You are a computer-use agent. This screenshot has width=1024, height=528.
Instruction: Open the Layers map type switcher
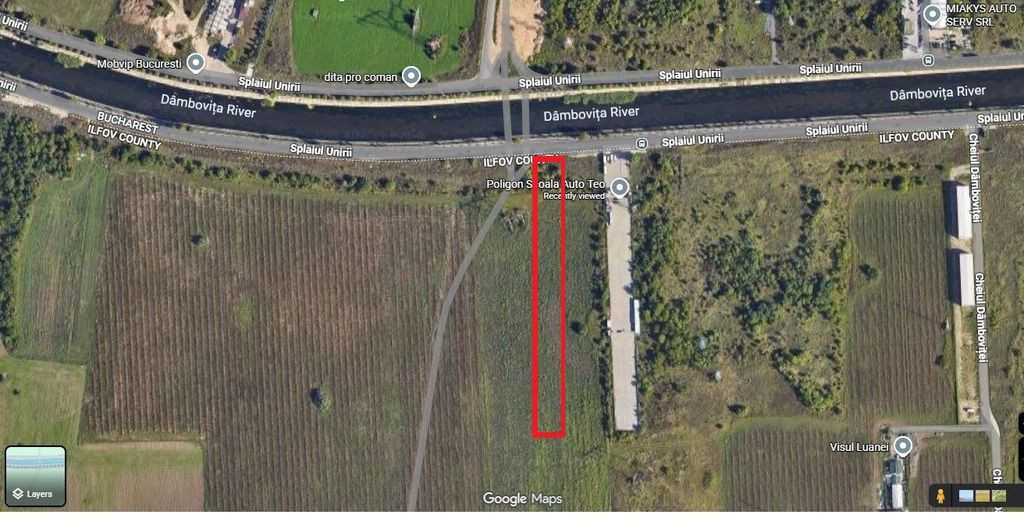tap(35, 476)
